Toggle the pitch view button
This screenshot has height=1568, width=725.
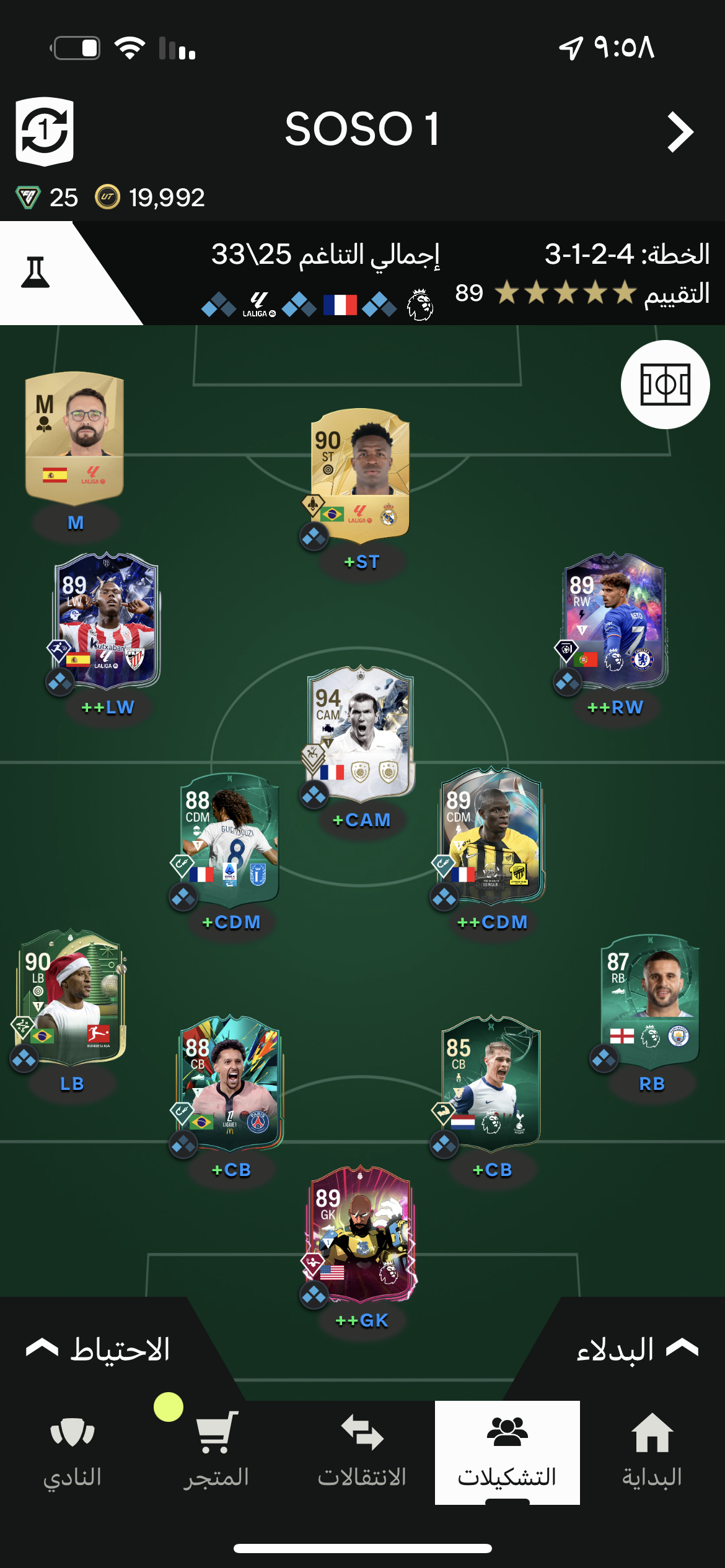click(665, 385)
